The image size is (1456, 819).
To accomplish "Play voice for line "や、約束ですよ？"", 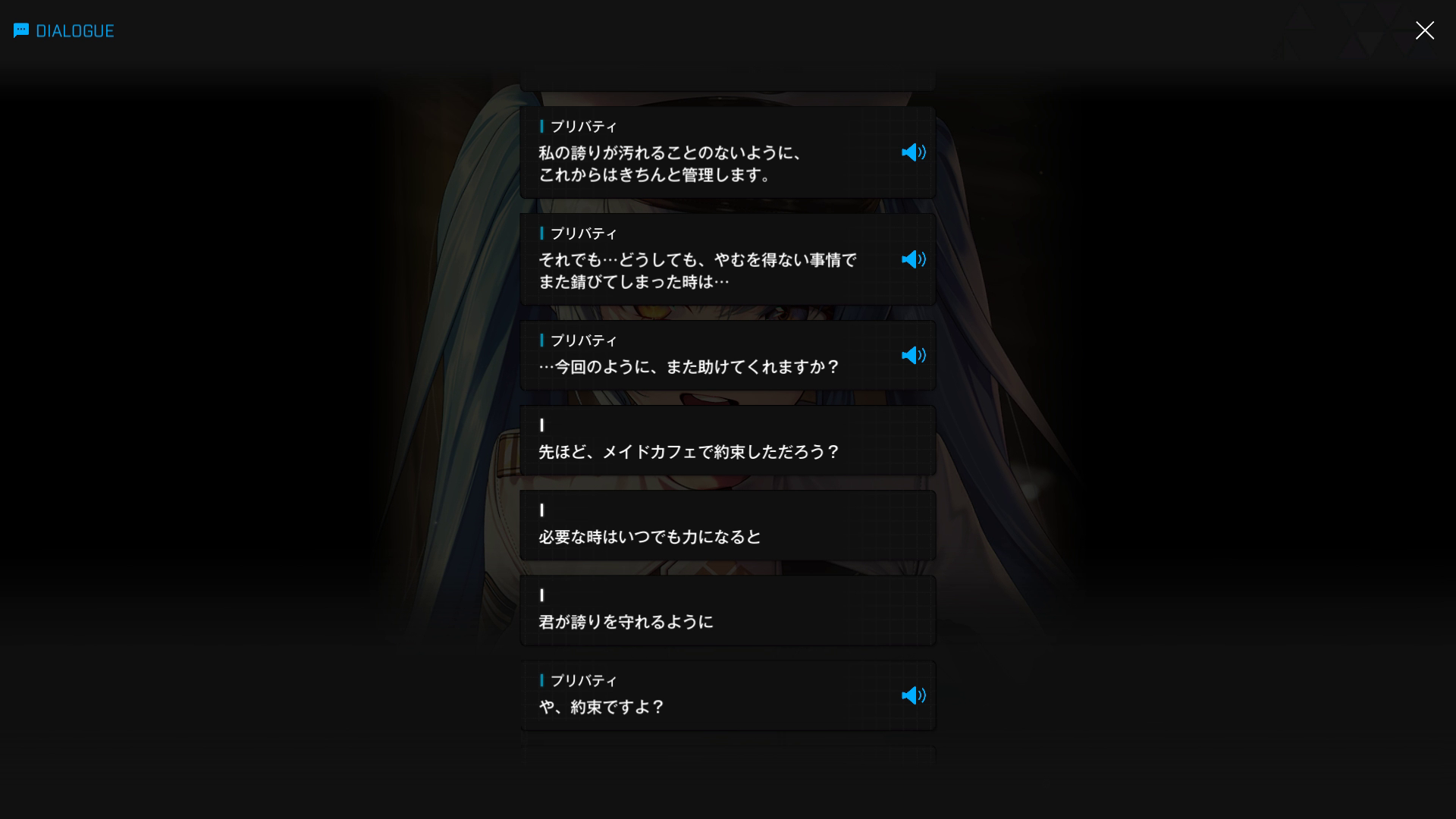I will [x=913, y=695].
